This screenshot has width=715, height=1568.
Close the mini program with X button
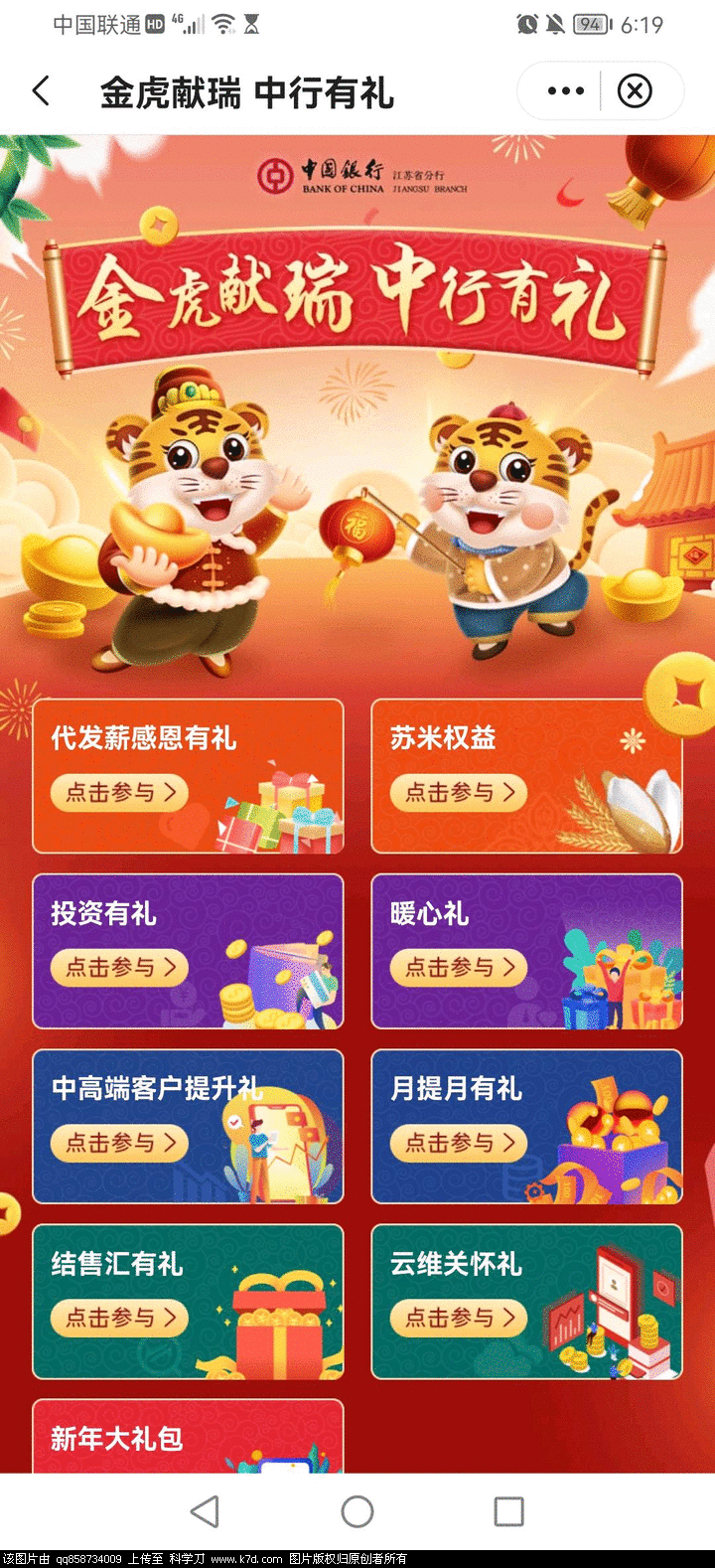pos(635,92)
